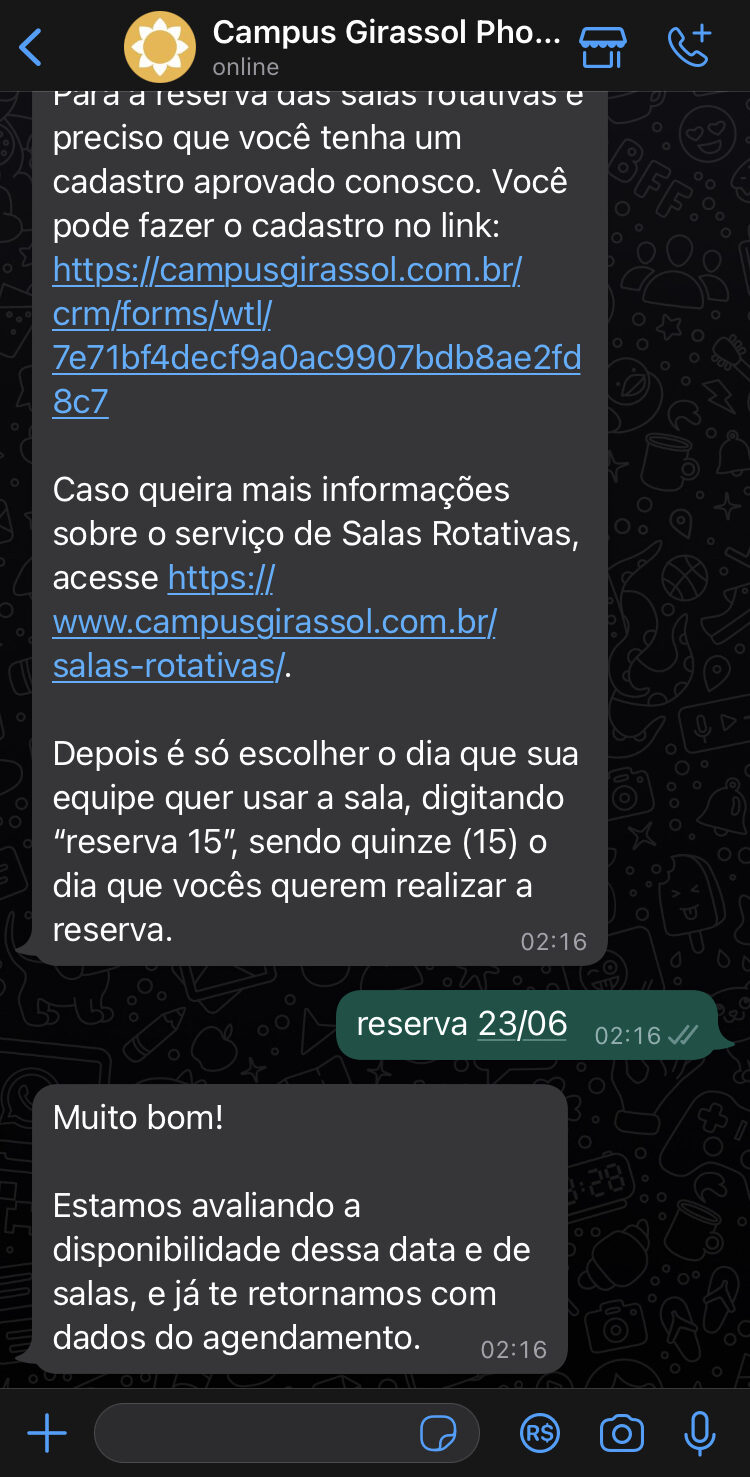
Task: Open the business catalog storefront icon
Action: [603, 47]
